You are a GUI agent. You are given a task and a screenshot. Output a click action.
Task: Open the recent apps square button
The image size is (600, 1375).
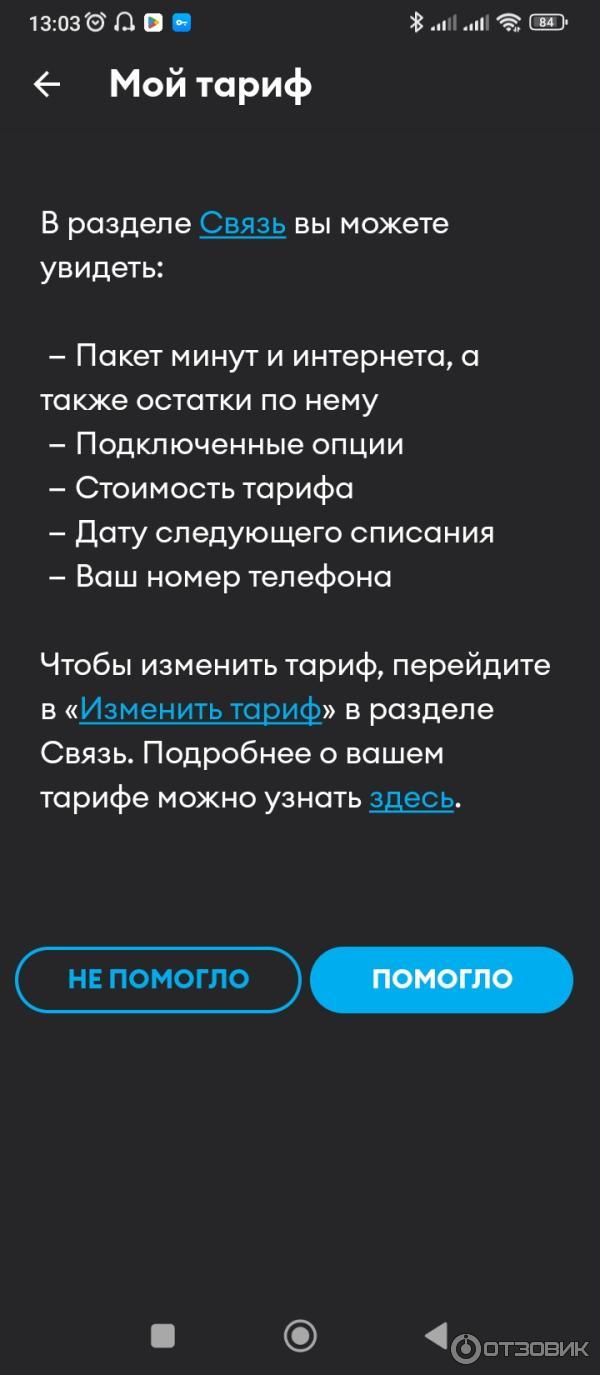[162, 1335]
